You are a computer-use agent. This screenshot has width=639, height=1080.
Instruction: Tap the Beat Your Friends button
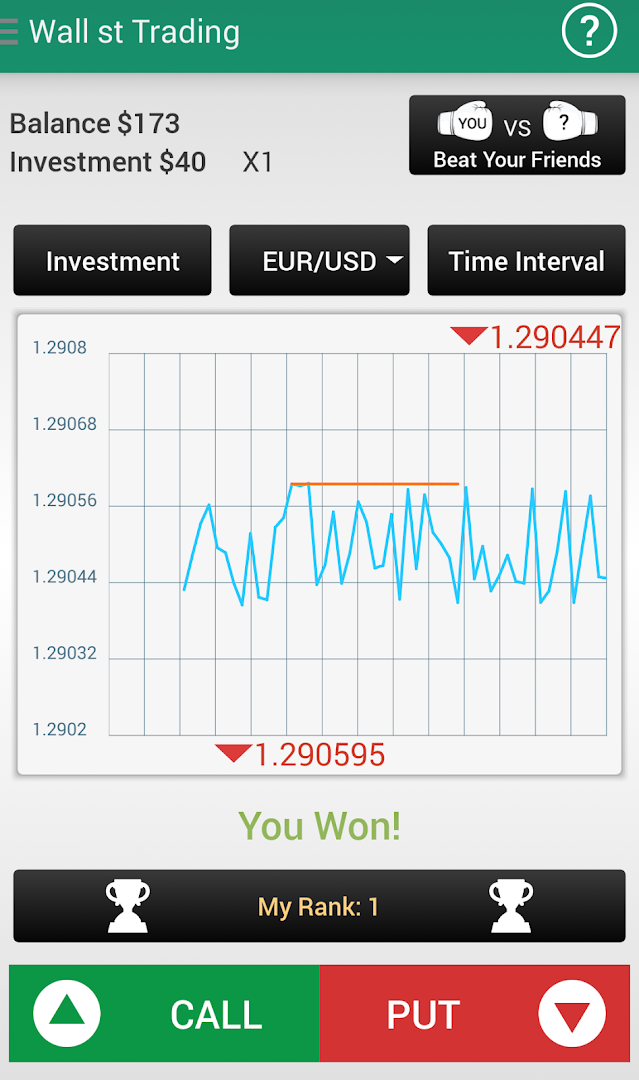[x=517, y=135]
